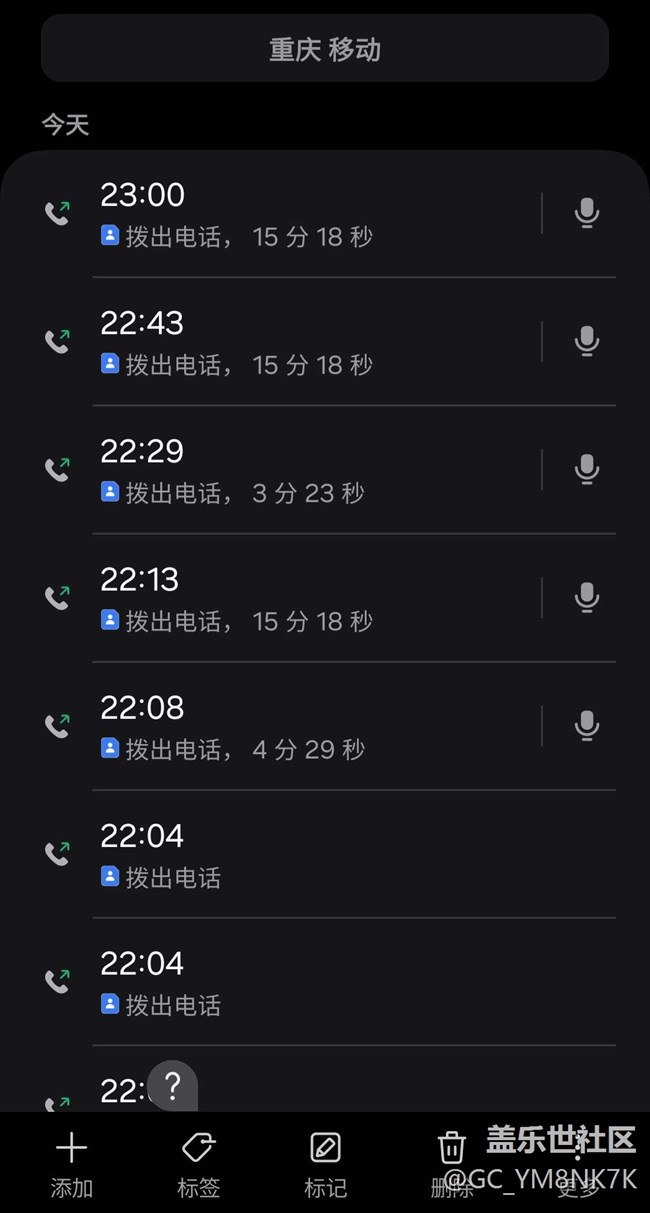
Task: Play the recording for the 23:00 call
Action: (587, 213)
